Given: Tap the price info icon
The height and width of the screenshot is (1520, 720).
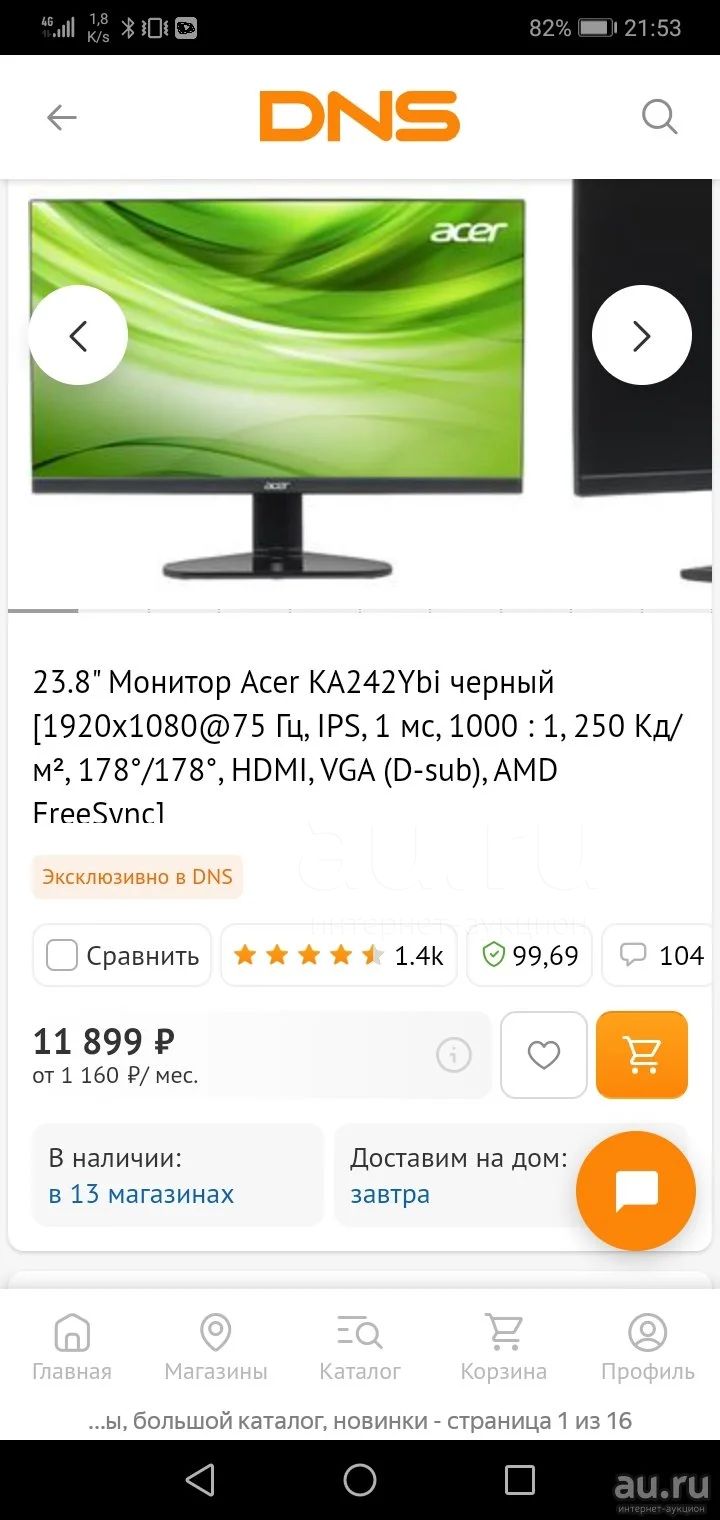Looking at the screenshot, I should point(453,1054).
